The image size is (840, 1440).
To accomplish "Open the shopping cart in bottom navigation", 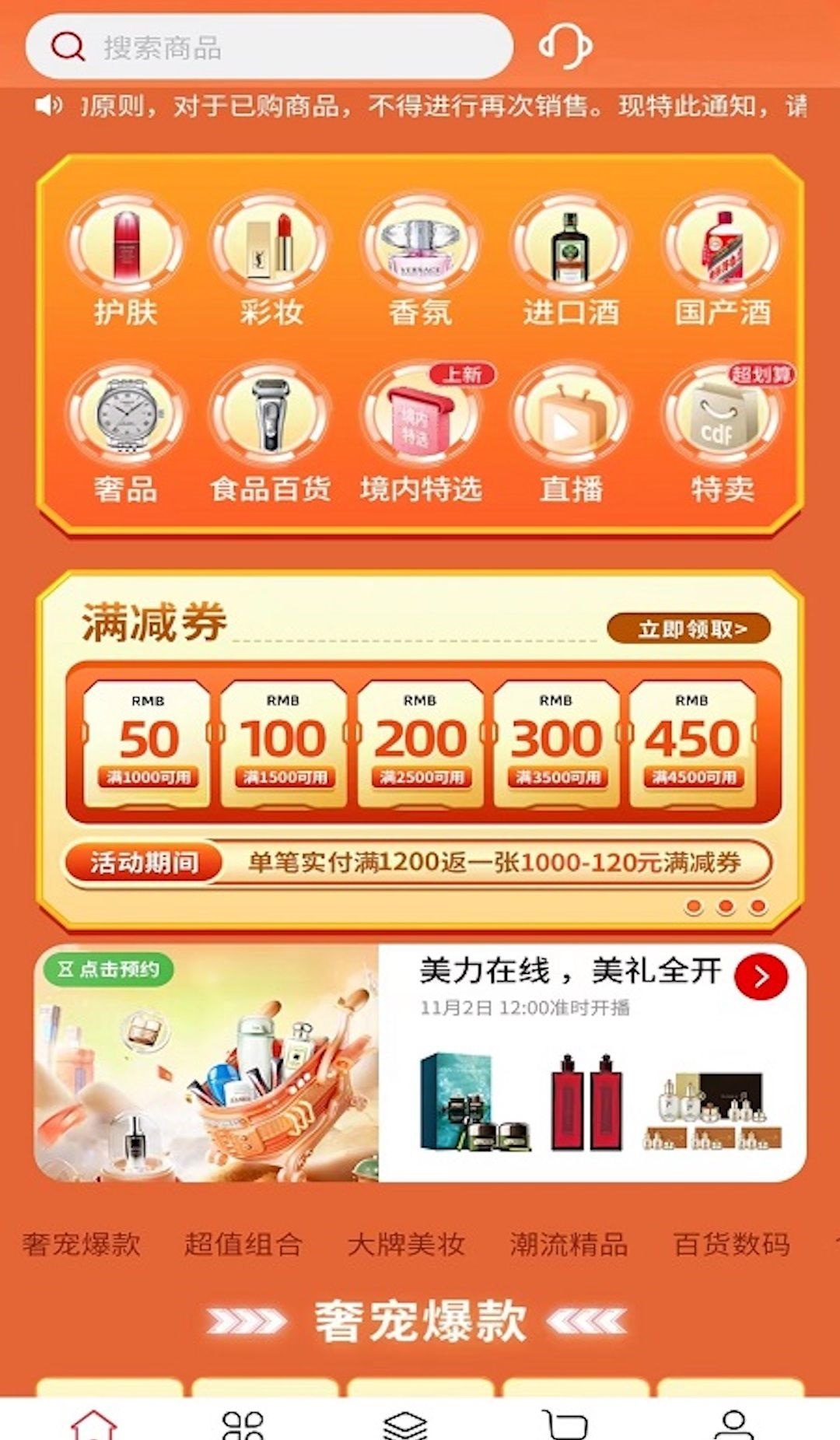I will click(565, 1424).
